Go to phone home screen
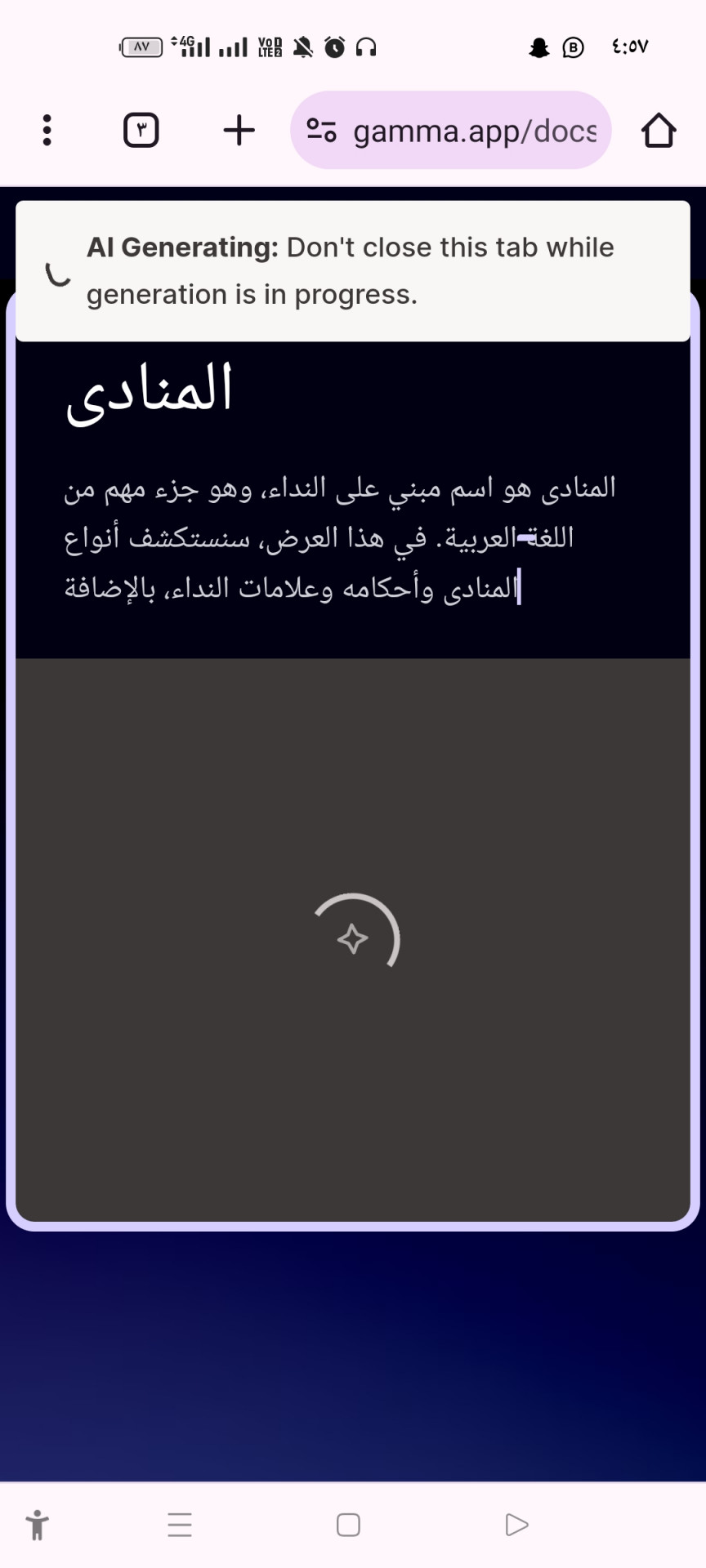Viewport: 706px width, 1568px height. click(x=348, y=1525)
